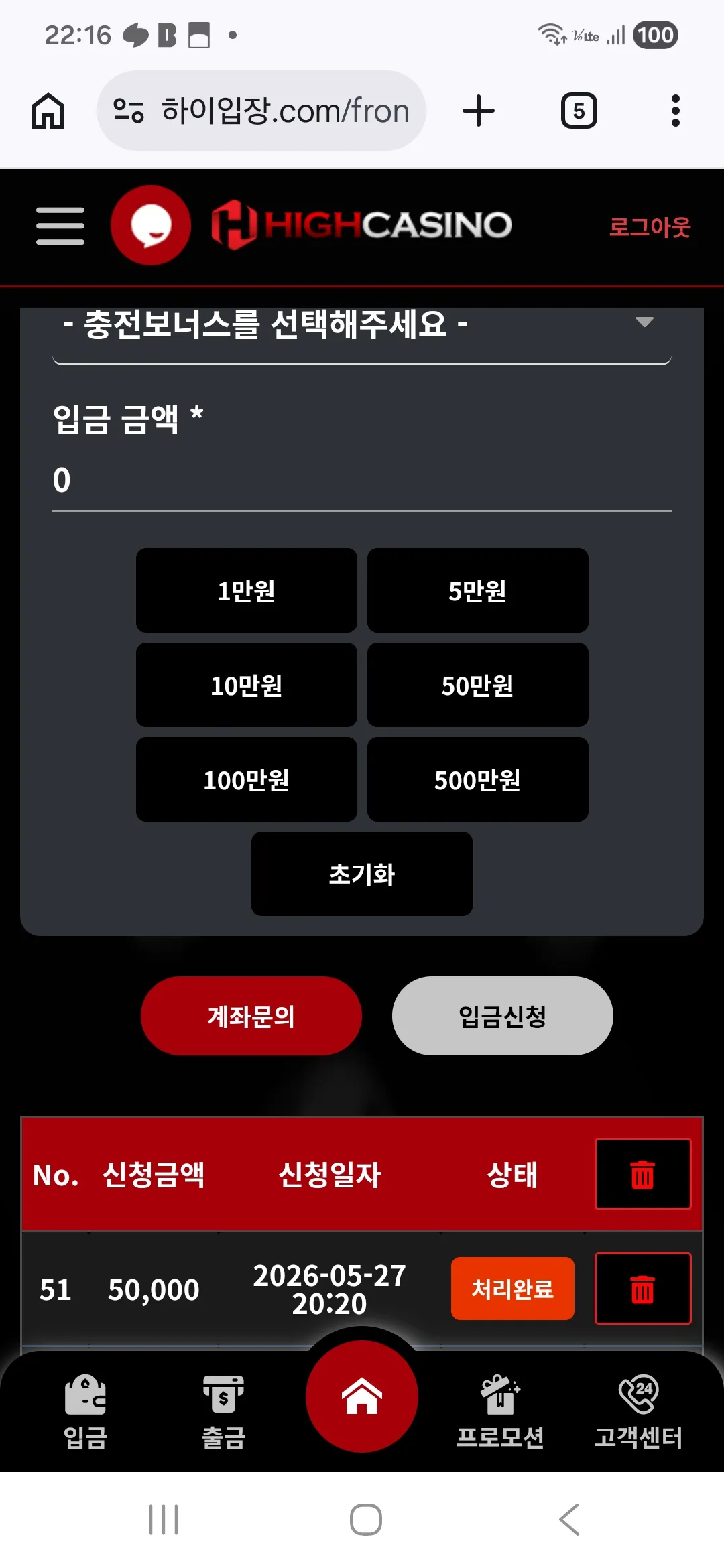Switch to the 출금 withdrawal tab
Viewport: 724px width, 1568px height.
pyautogui.click(x=223, y=1412)
